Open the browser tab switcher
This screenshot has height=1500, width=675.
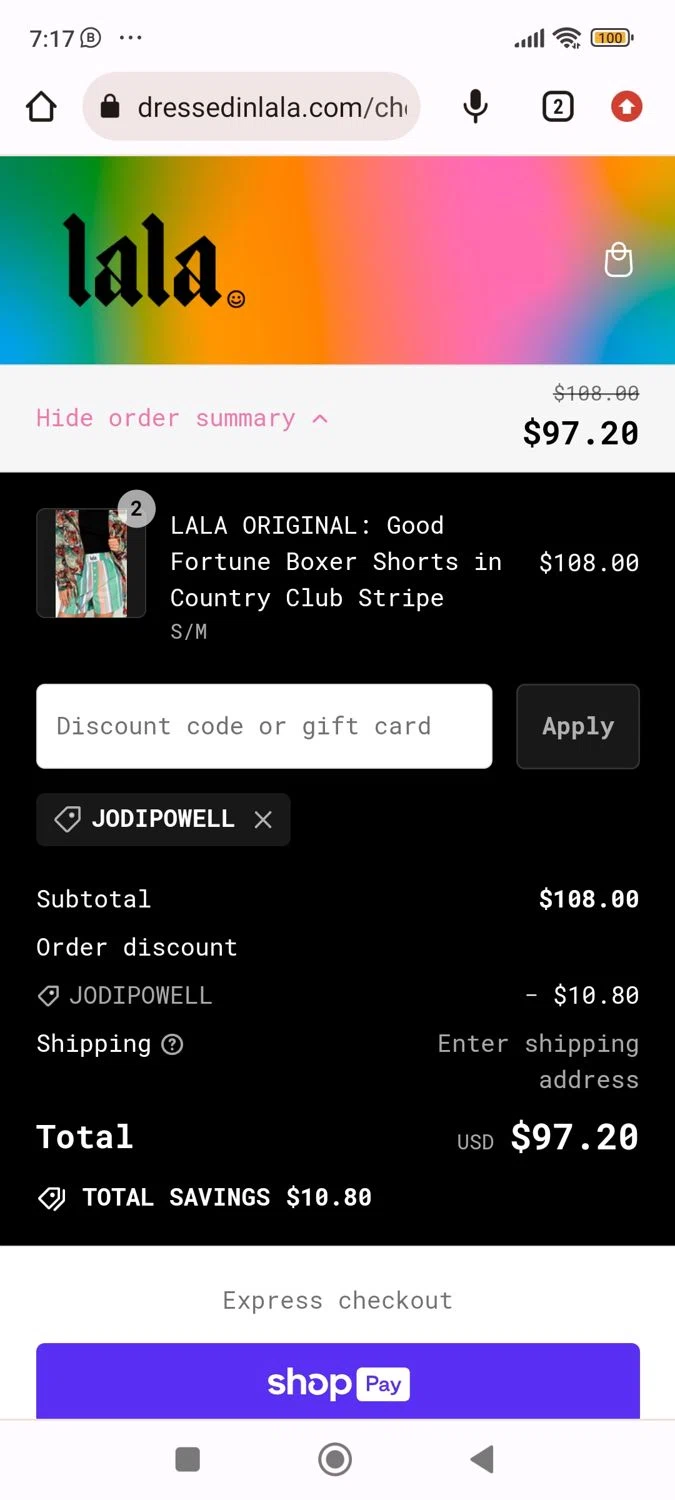pos(558,106)
